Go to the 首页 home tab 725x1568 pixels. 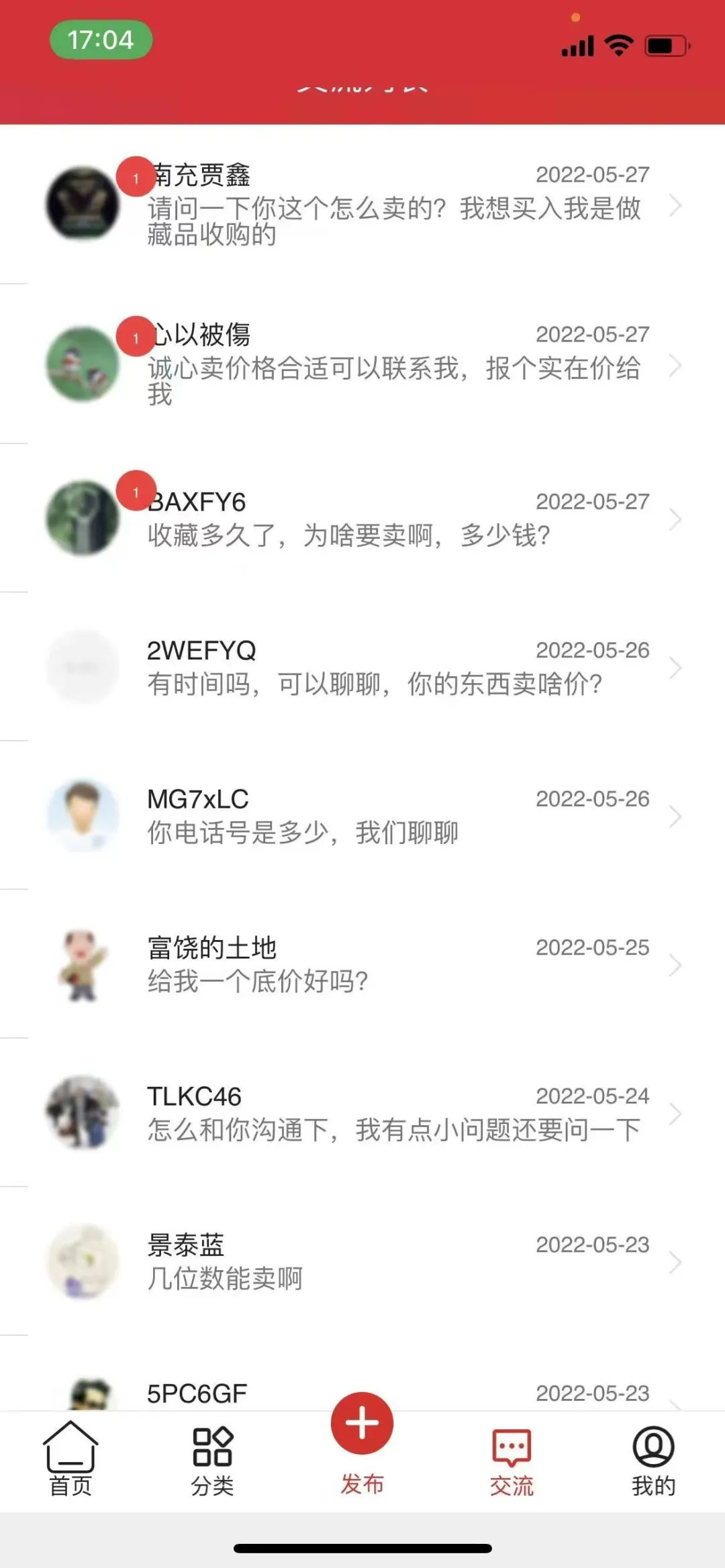click(x=70, y=1459)
